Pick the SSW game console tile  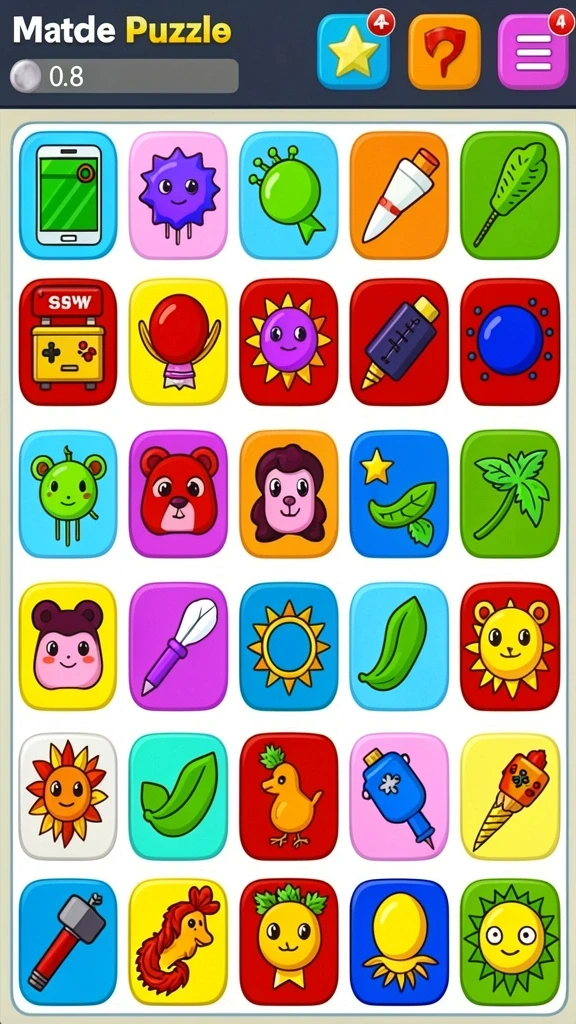(68, 342)
